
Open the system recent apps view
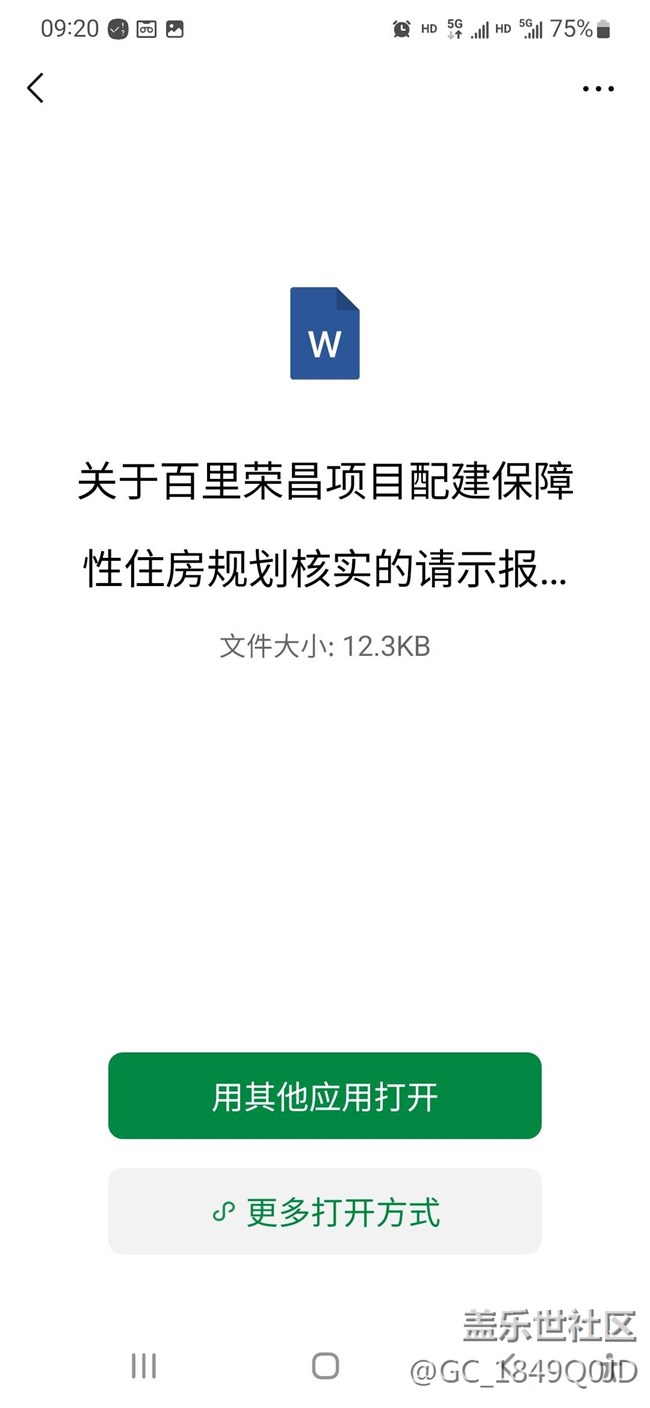click(x=144, y=1366)
